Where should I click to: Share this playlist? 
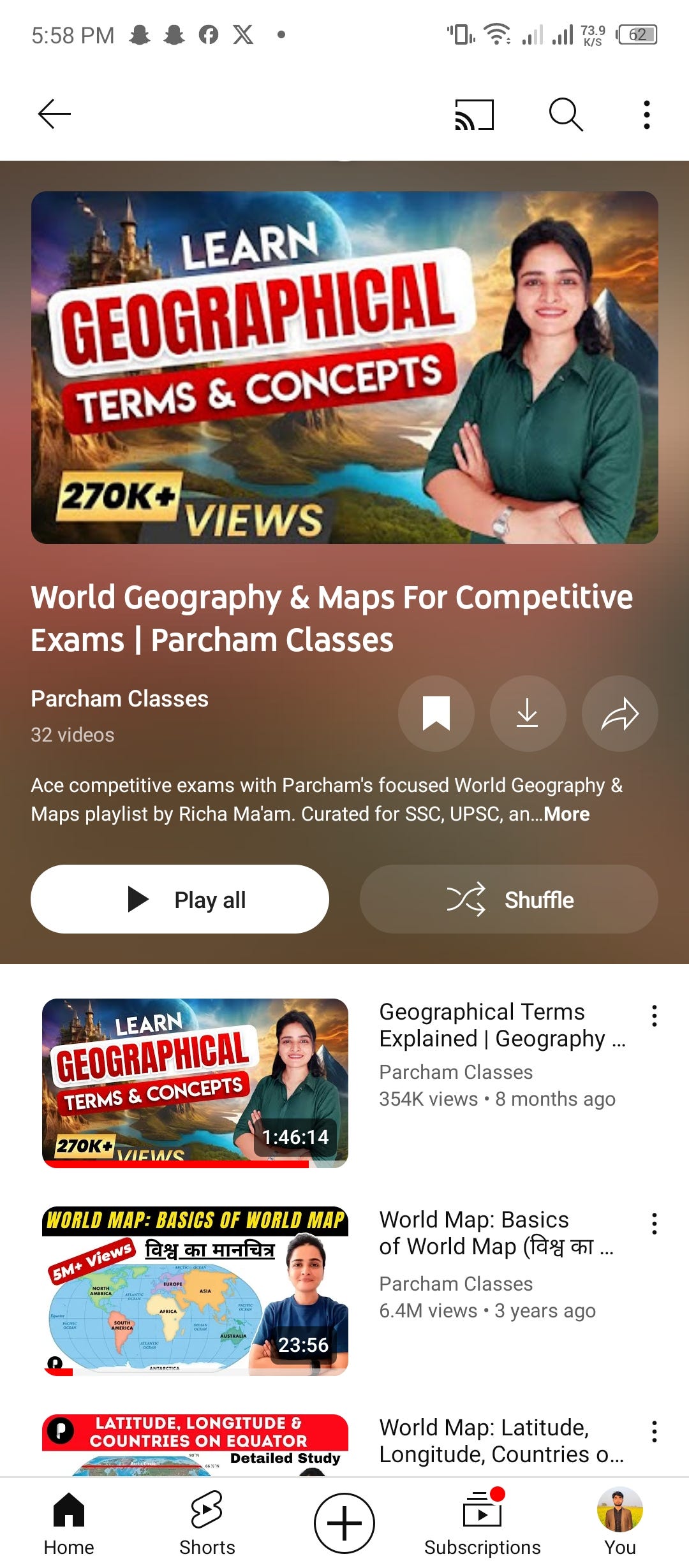click(619, 713)
